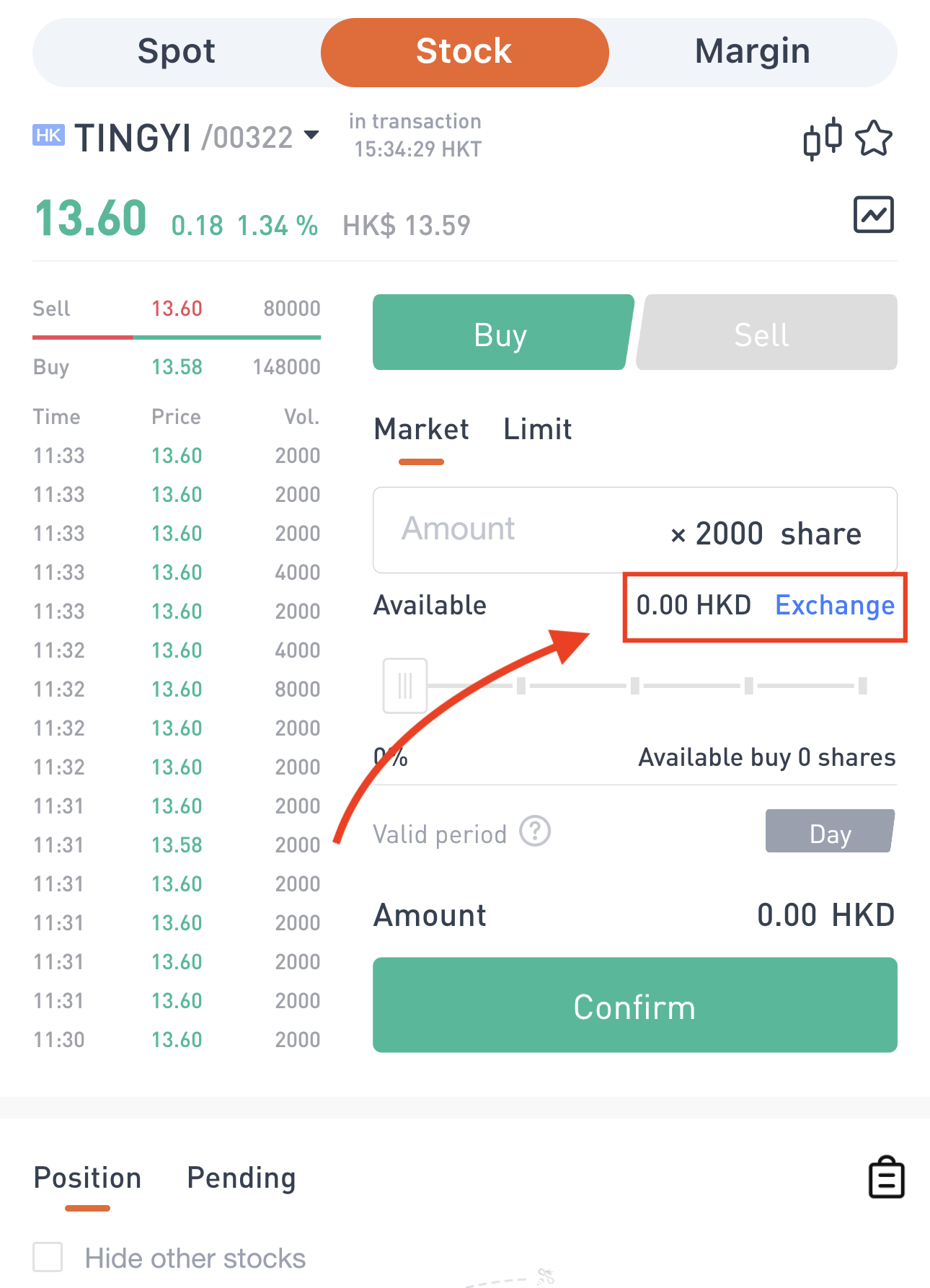Enable Hide other stocks

click(47, 1258)
